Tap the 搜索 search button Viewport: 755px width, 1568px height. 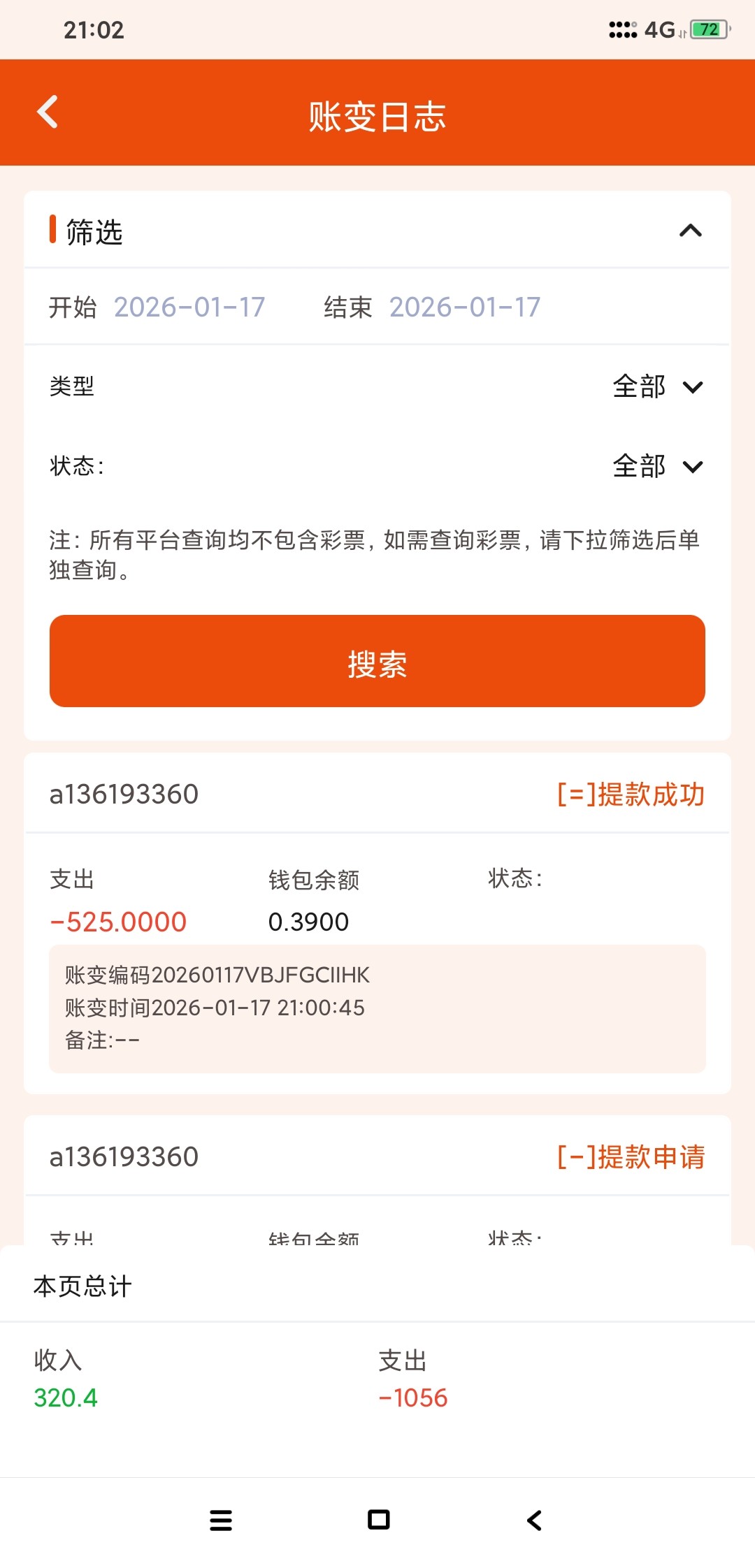[377, 661]
